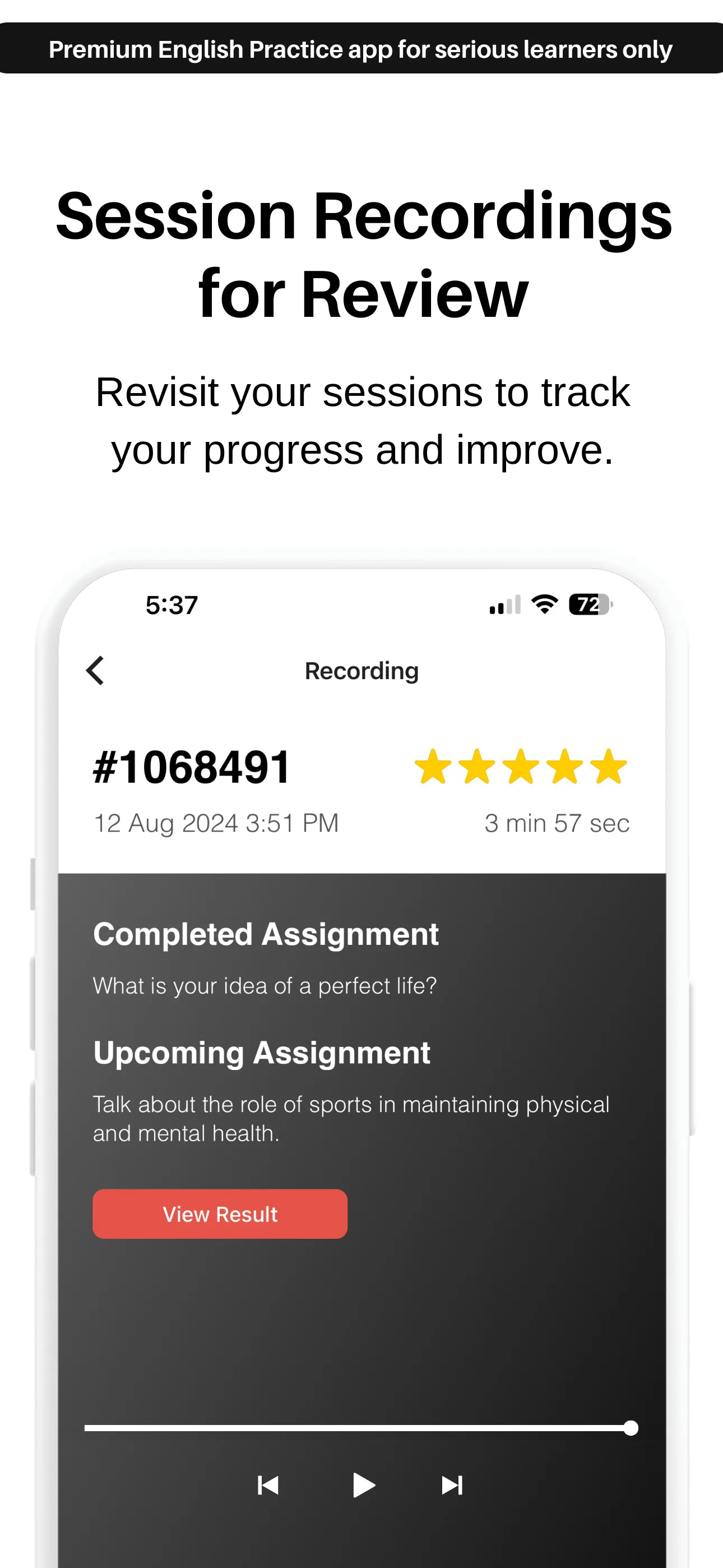Tap the battery indicator showing 72
Viewport: 723px width, 1568px height.
coord(590,604)
